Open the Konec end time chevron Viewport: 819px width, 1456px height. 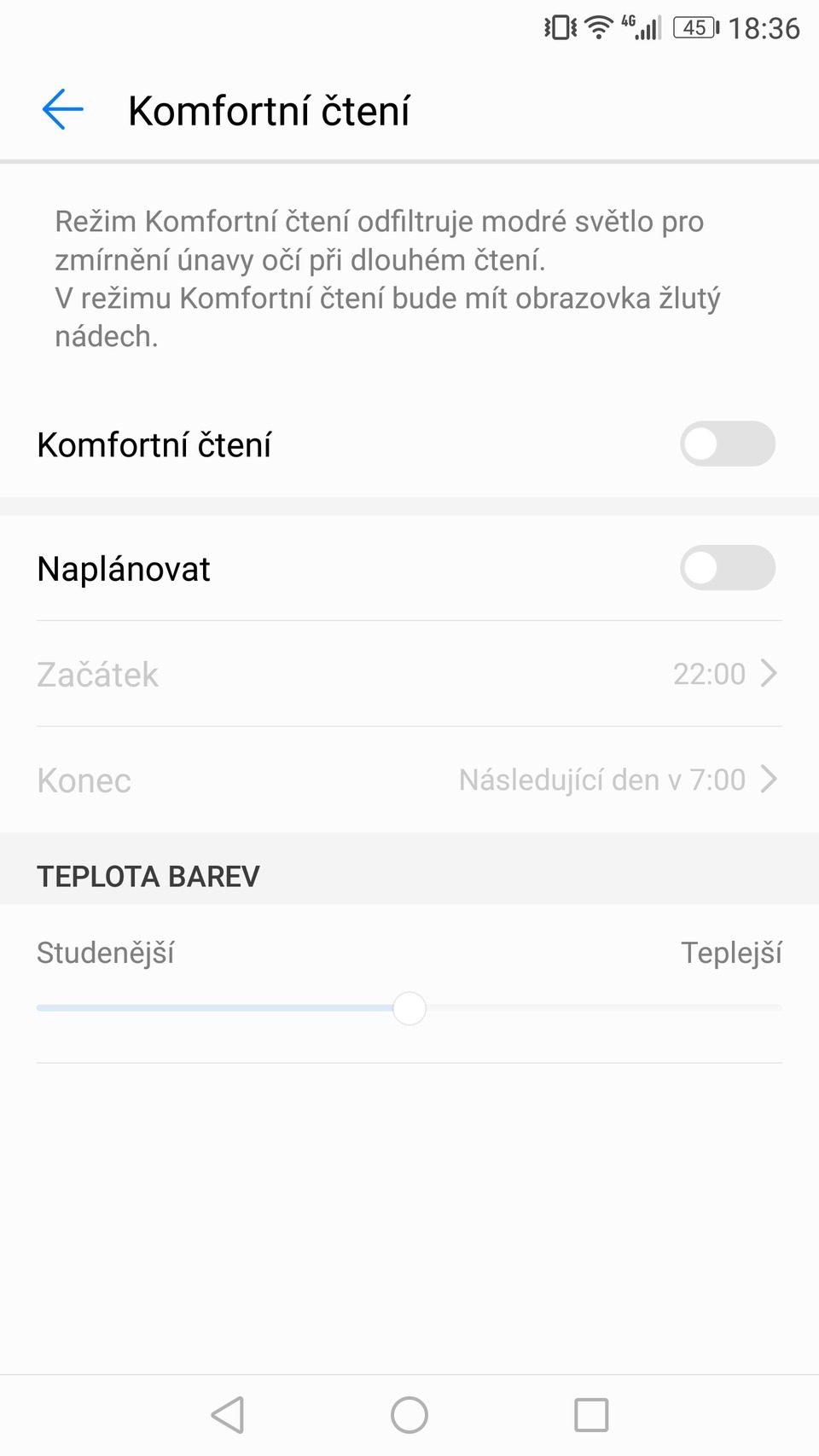tap(770, 778)
